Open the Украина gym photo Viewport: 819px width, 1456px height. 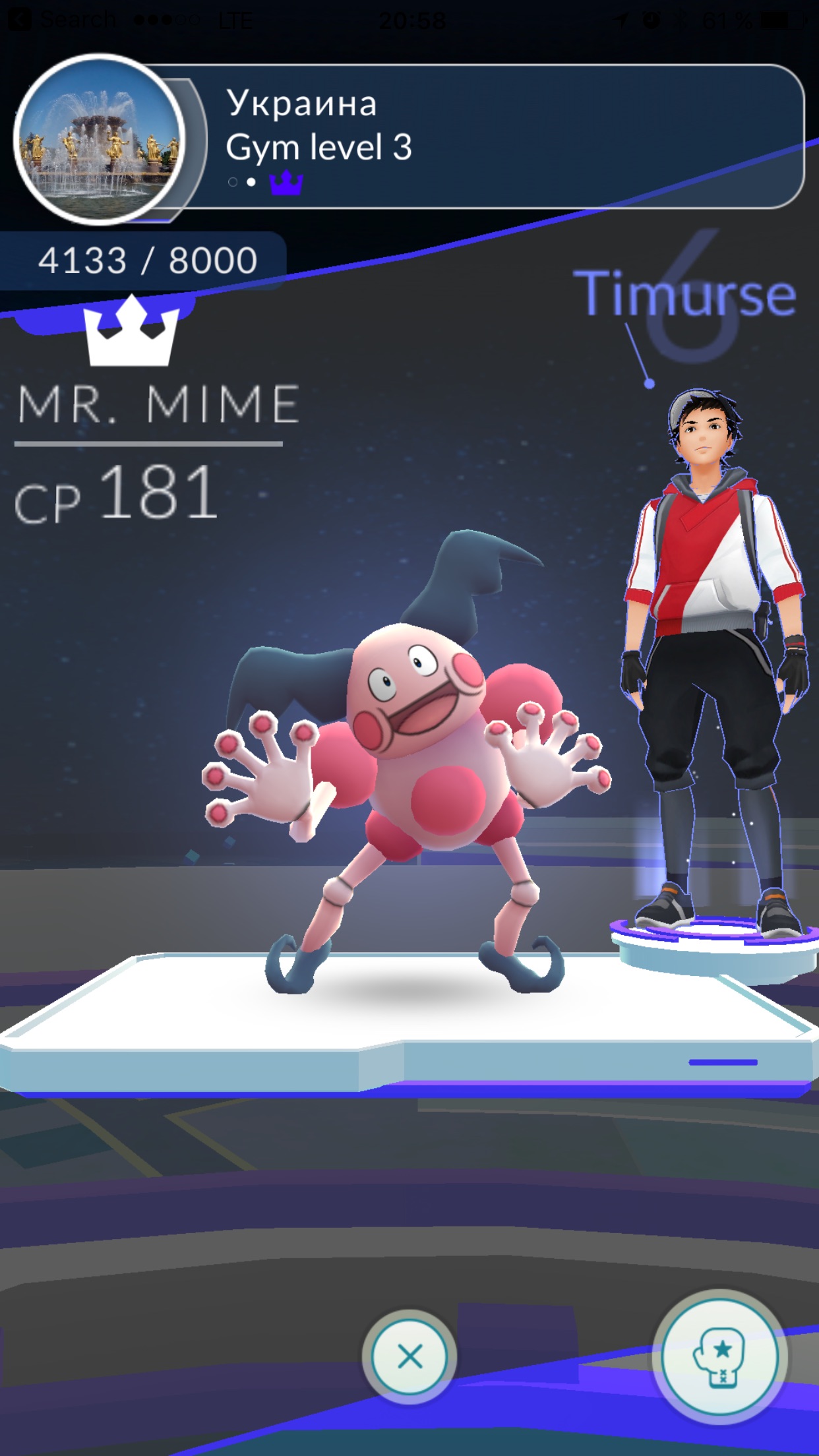(99, 140)
